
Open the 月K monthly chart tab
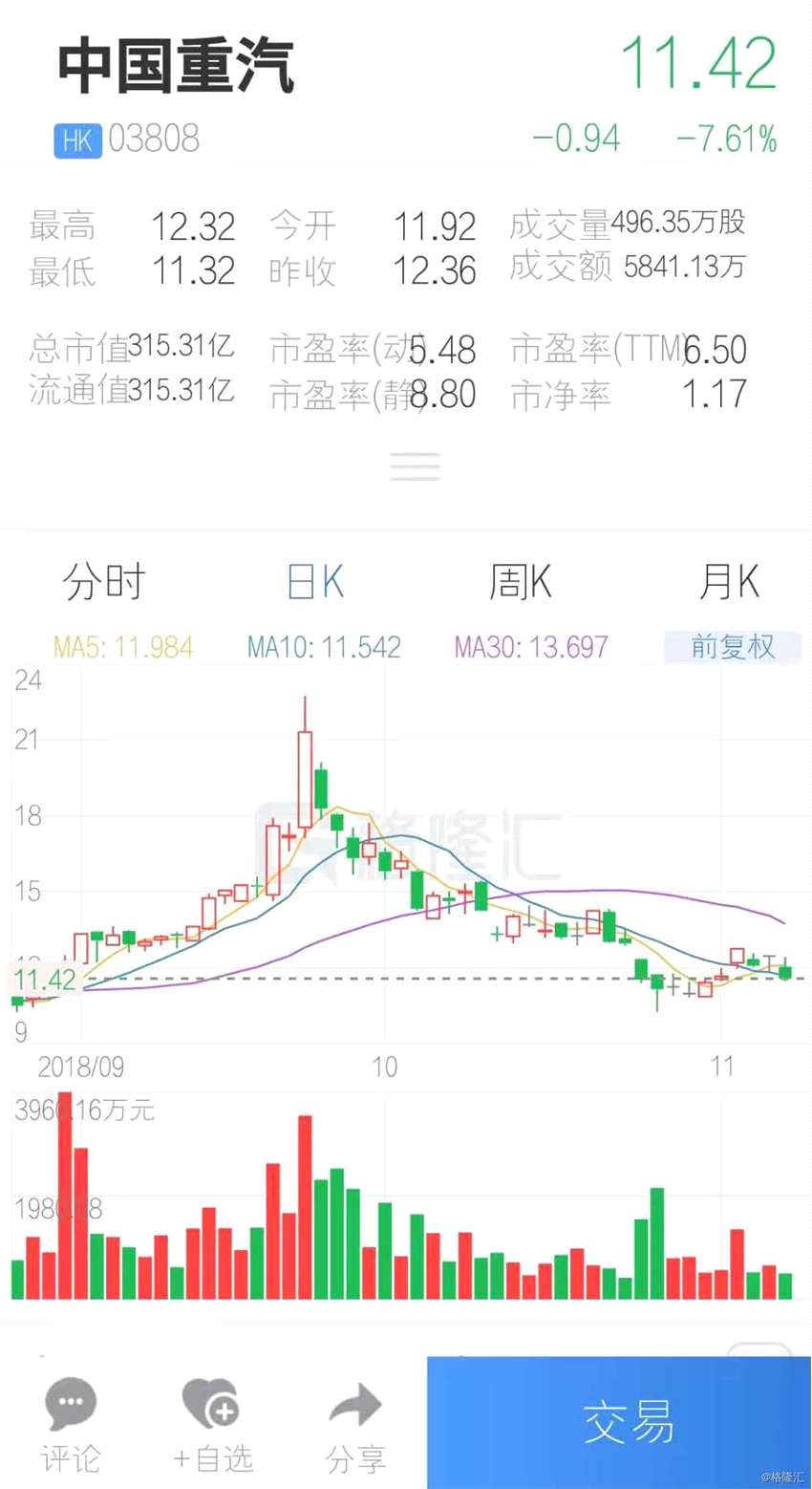[x=729, y=581]
